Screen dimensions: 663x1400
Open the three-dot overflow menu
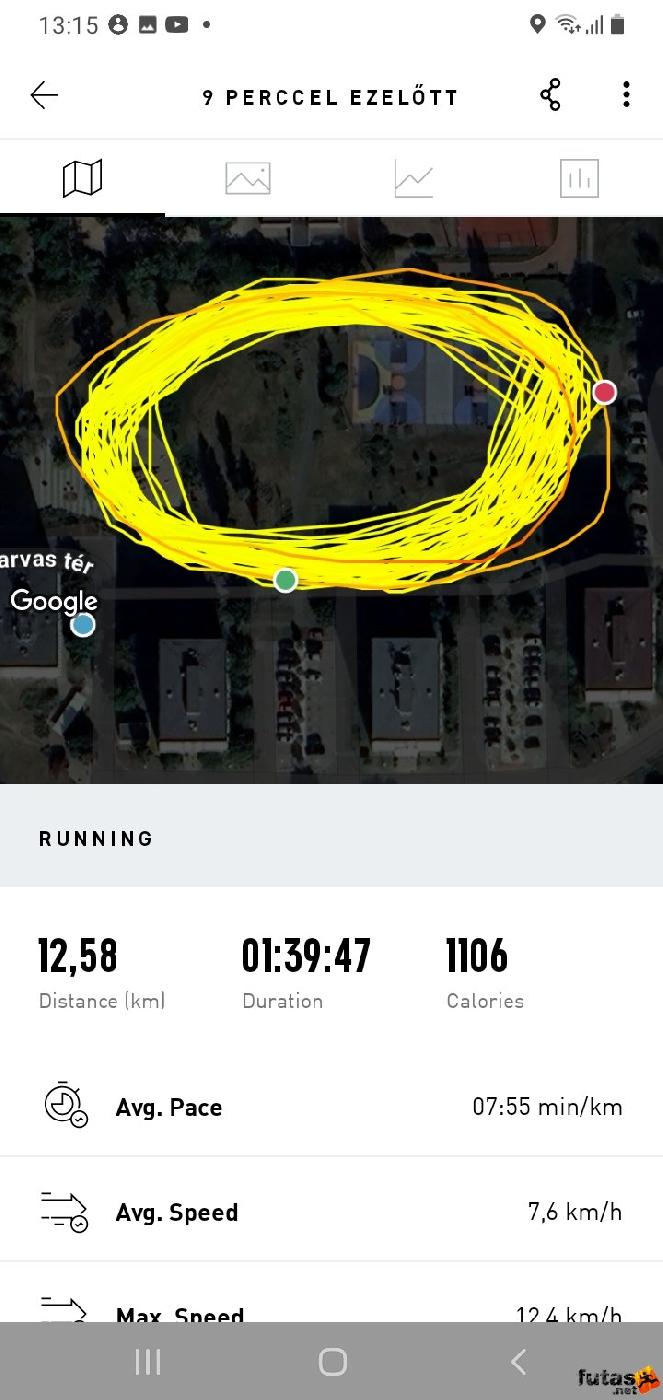pyautogui.click(x=626, y=96)
